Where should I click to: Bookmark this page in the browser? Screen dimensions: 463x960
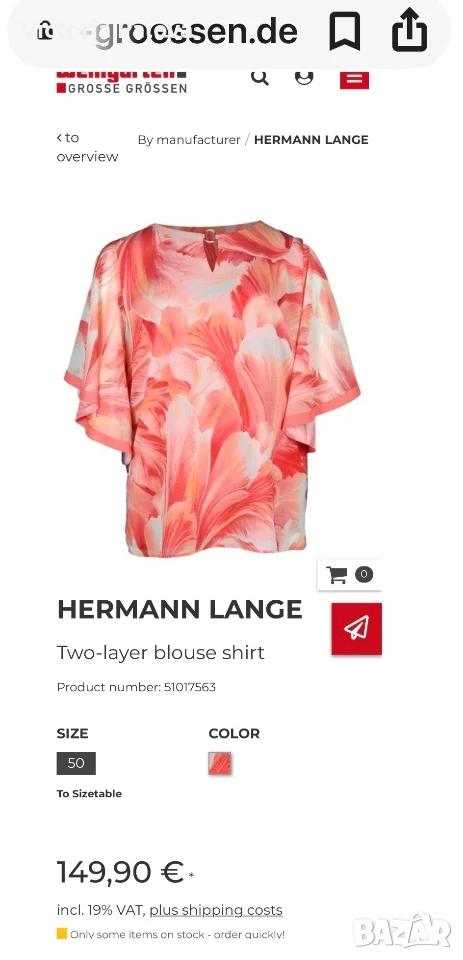[x=345, y=32]
